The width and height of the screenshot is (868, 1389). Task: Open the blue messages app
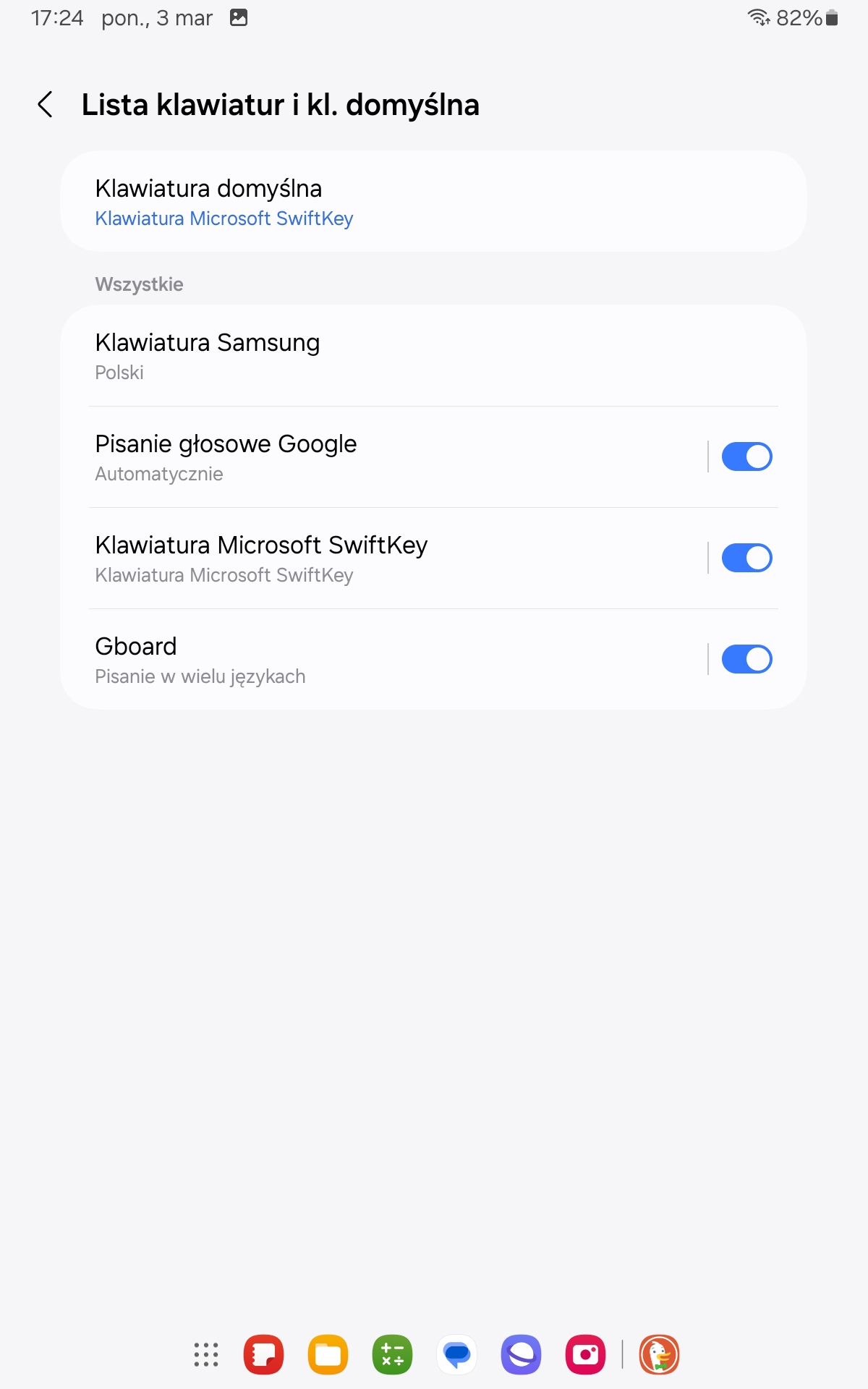456,1355
